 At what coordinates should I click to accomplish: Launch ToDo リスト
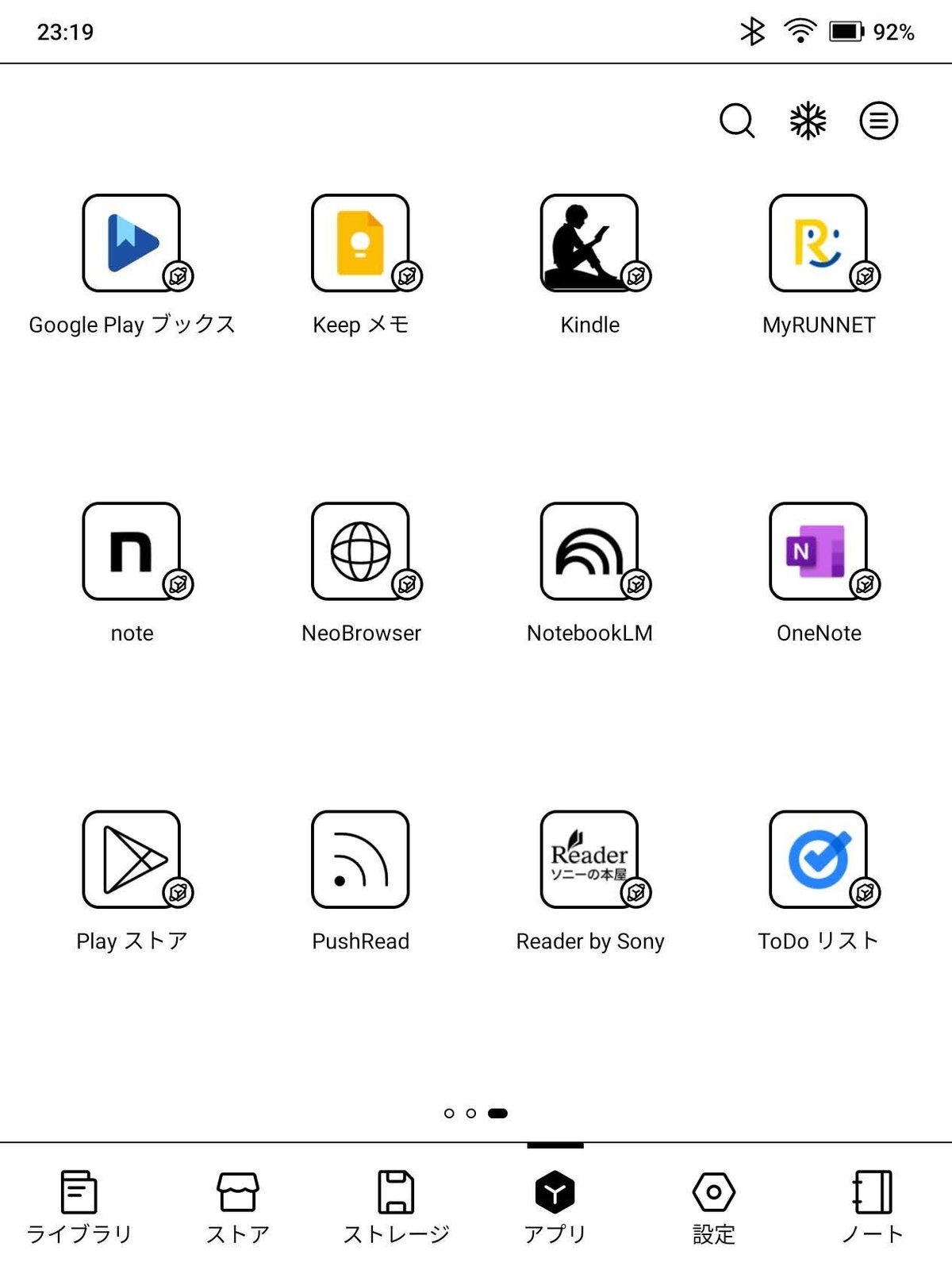tap(818, 860)
